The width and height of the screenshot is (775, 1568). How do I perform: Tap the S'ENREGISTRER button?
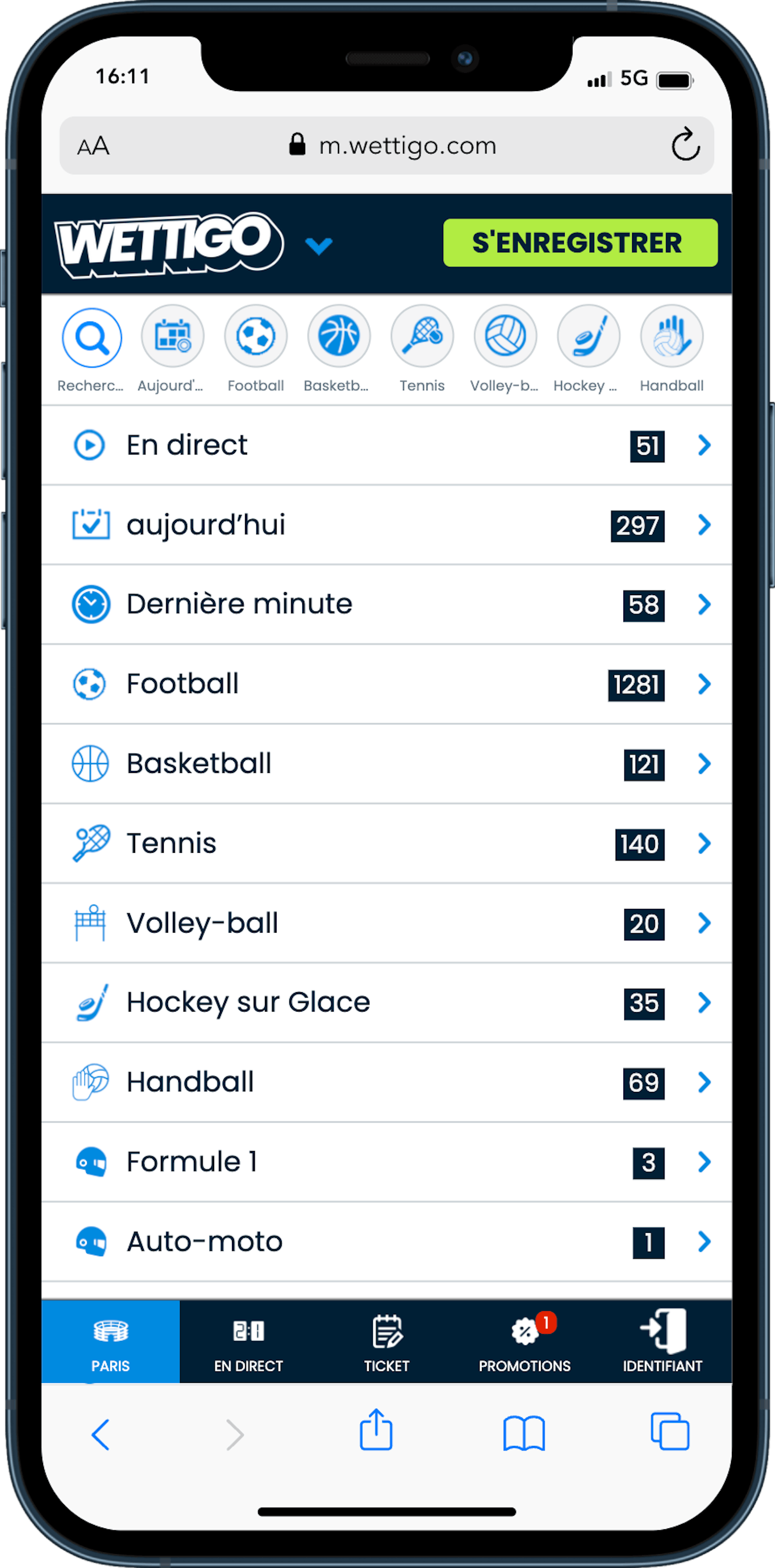tap(580, 243)
